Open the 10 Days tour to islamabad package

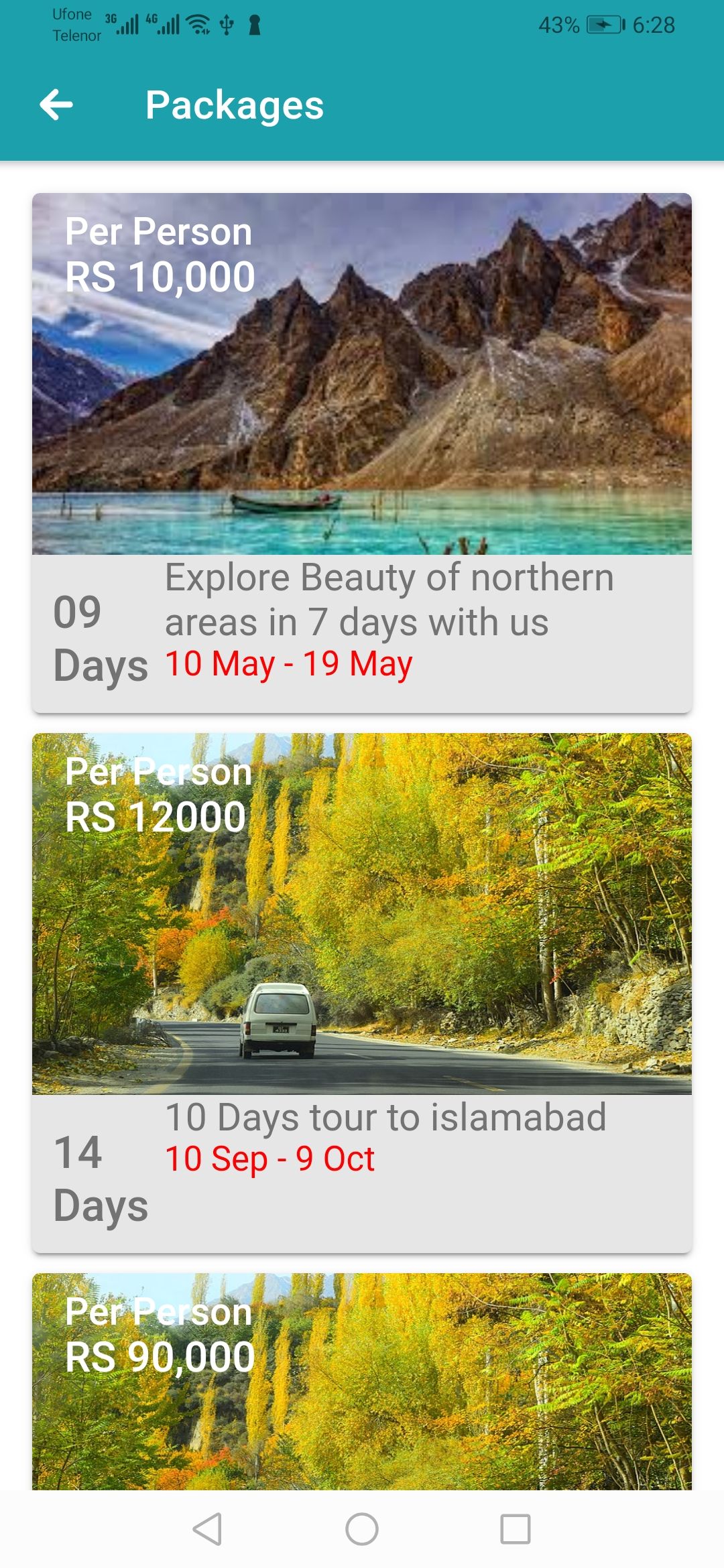362,992
